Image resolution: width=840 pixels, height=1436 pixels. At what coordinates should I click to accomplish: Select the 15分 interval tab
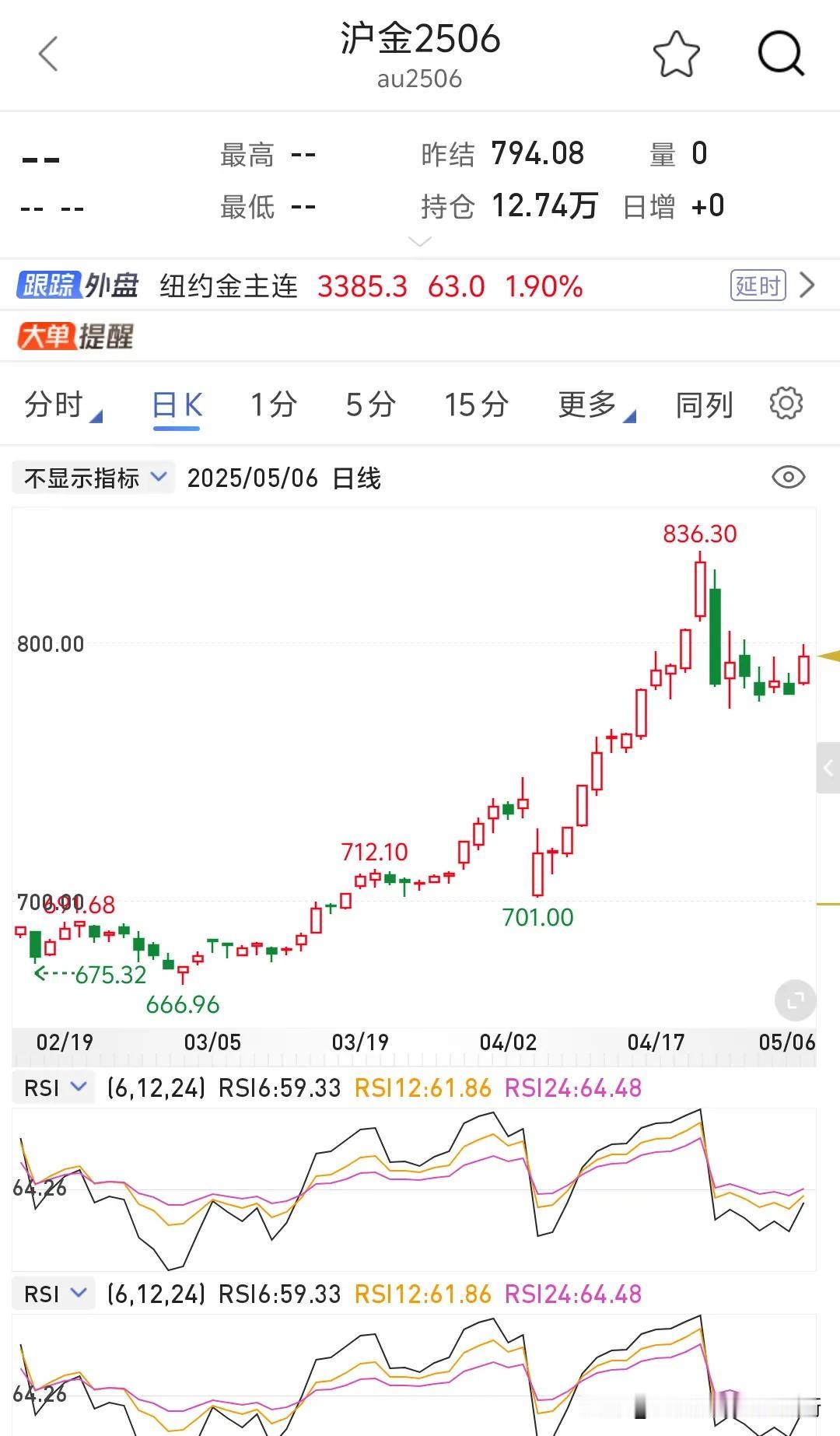476,405
